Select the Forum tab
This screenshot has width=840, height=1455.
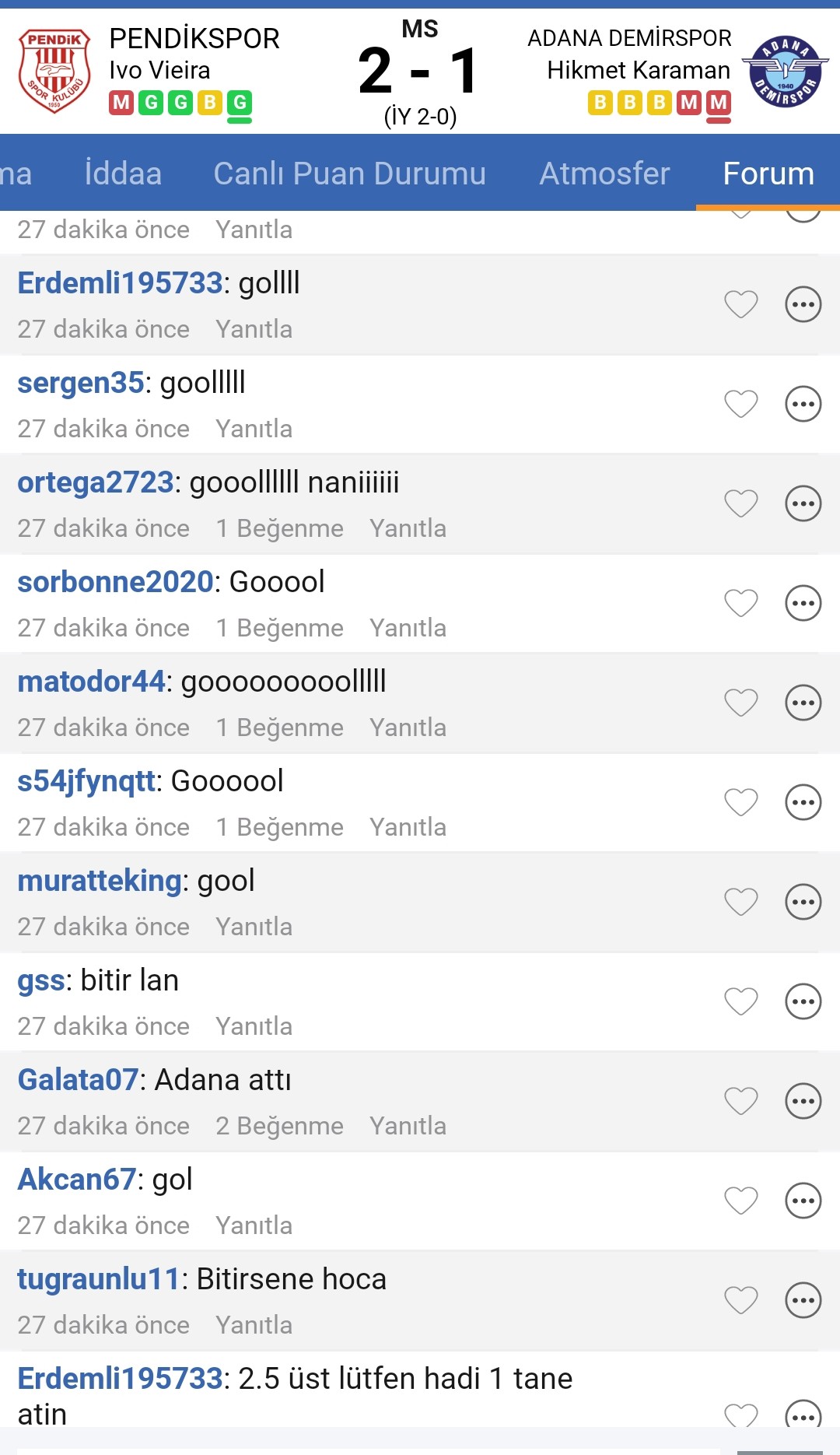click(768, 174)
